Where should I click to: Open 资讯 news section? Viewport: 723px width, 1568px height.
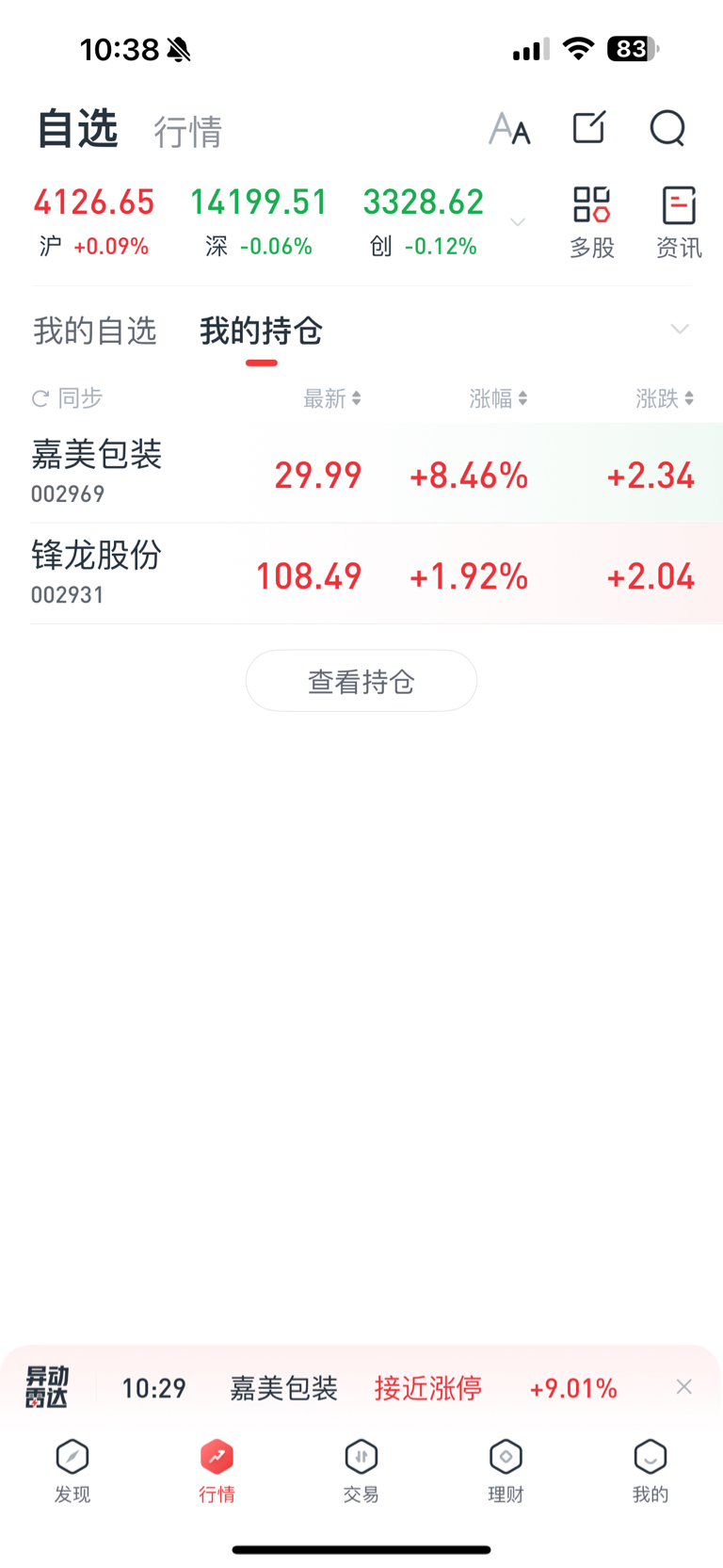pyautogui.click(x=679, y=222)
